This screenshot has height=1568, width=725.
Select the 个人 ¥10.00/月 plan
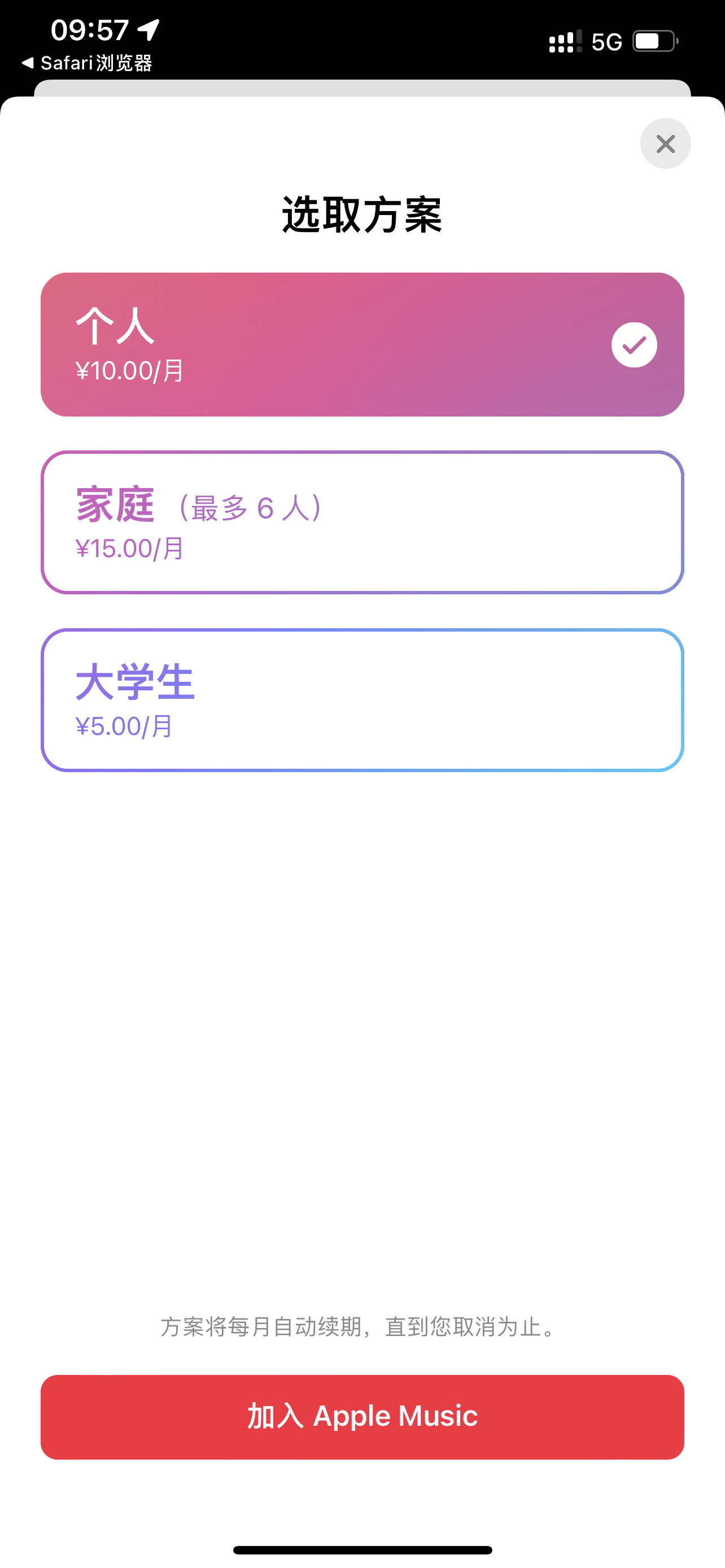[x=362, y=344]
